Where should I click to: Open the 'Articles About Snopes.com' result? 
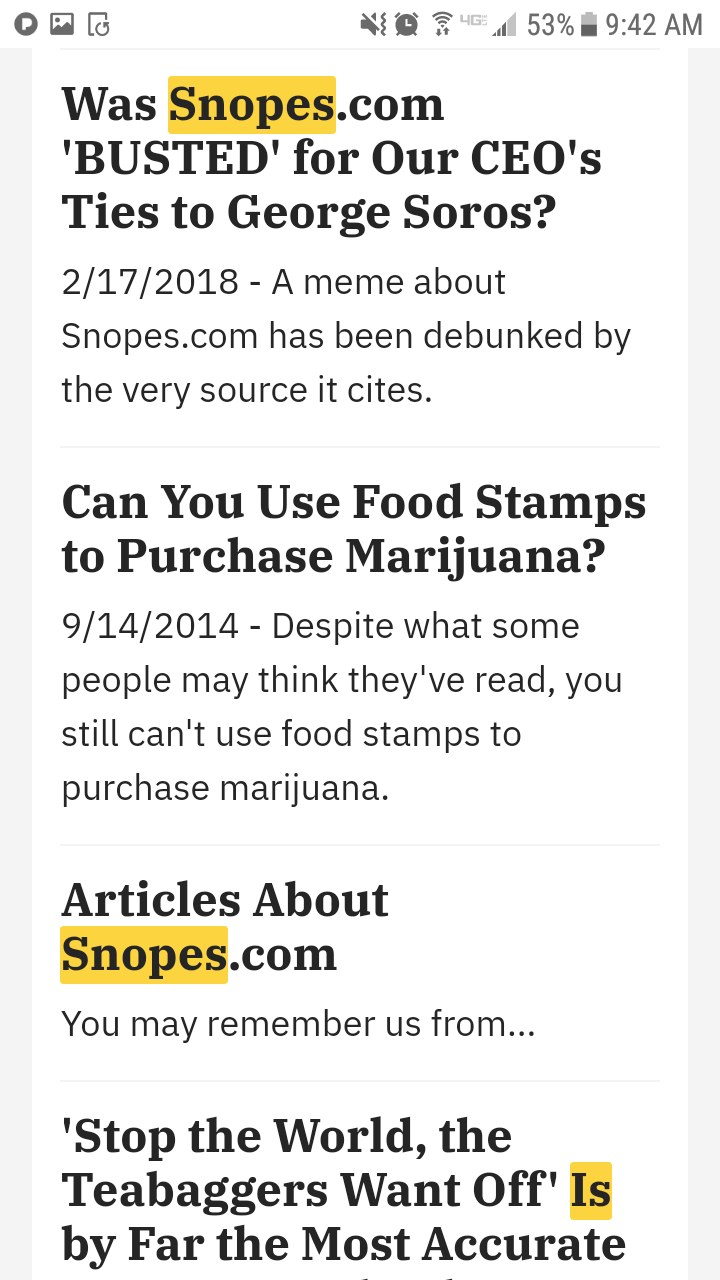point(225,927)
